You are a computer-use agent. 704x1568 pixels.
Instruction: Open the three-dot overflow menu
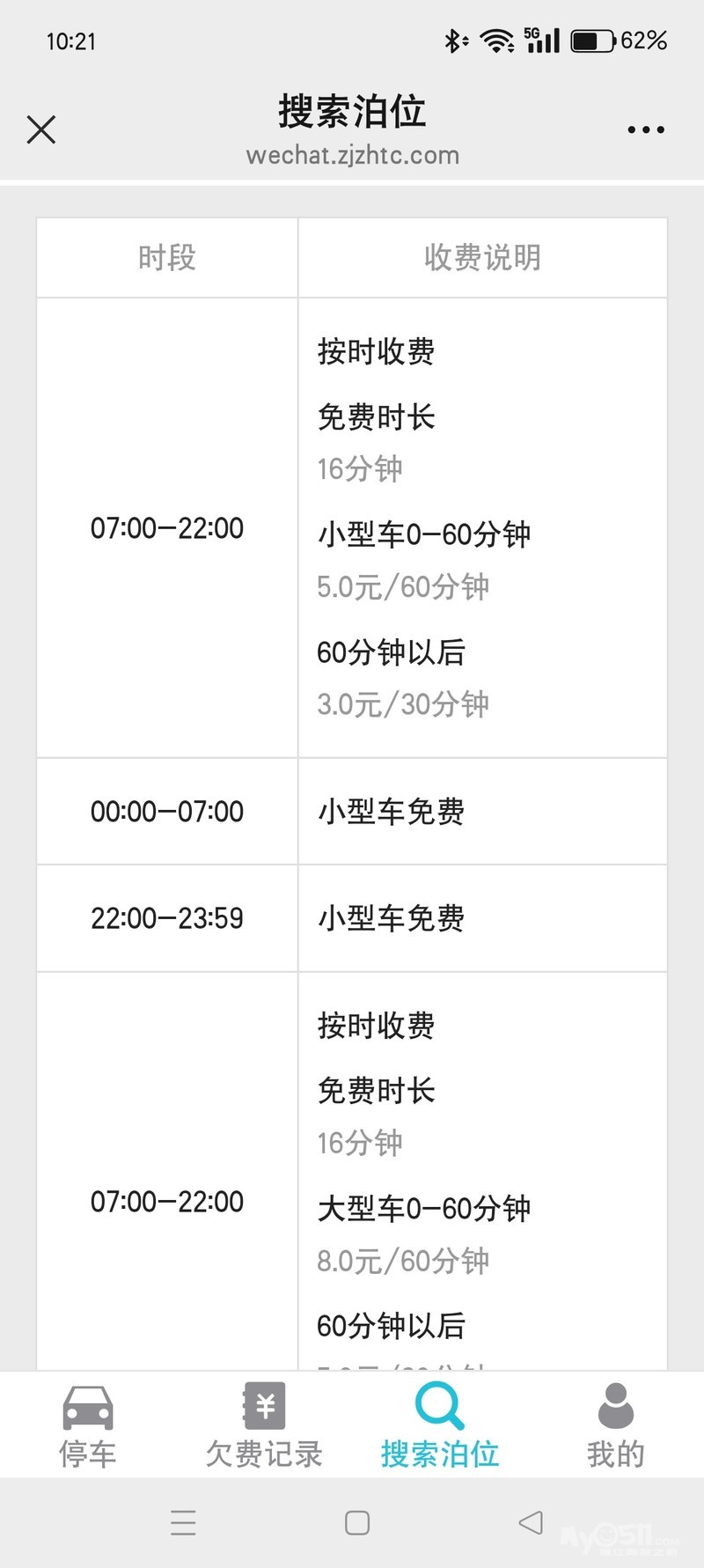pyautogui.click(x=645, y=129)
